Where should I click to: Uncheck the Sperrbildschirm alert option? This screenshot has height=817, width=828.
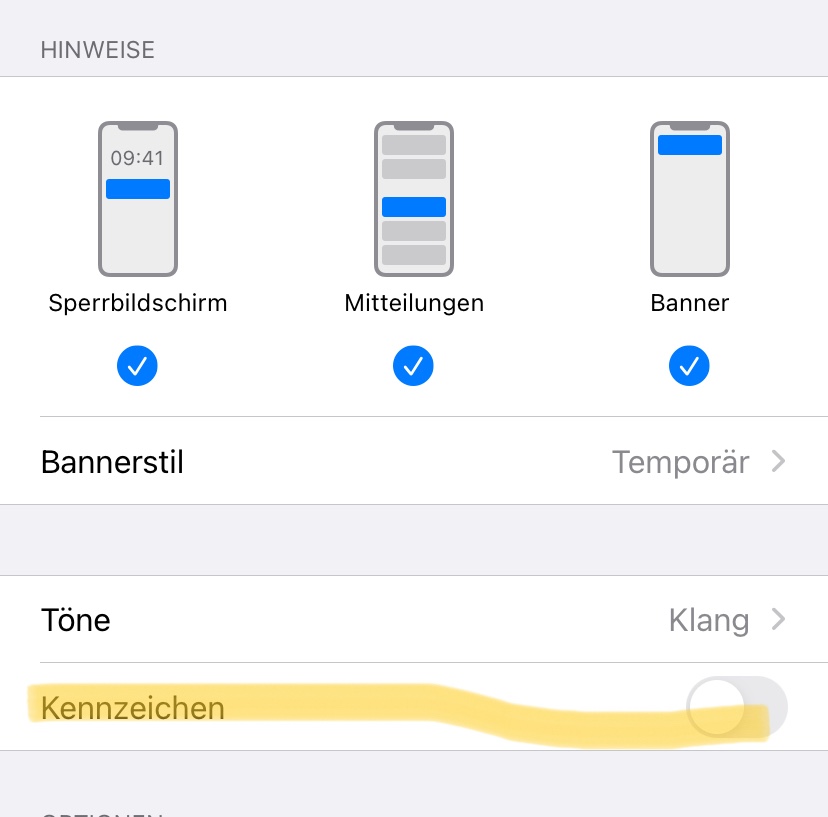pyautogui.click(x=137, y=365)
